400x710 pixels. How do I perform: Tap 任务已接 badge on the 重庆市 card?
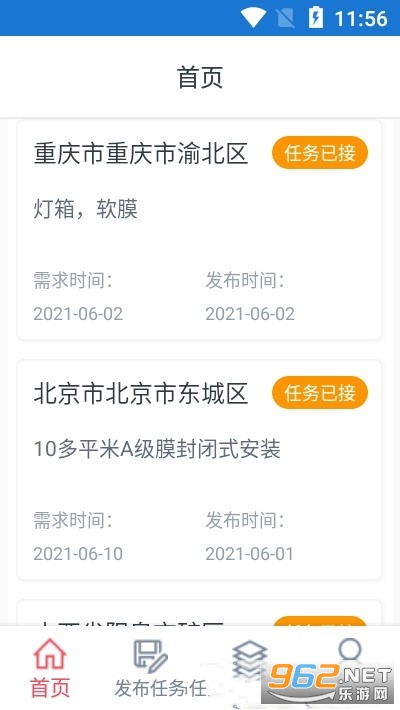click(x=320, y=153)
